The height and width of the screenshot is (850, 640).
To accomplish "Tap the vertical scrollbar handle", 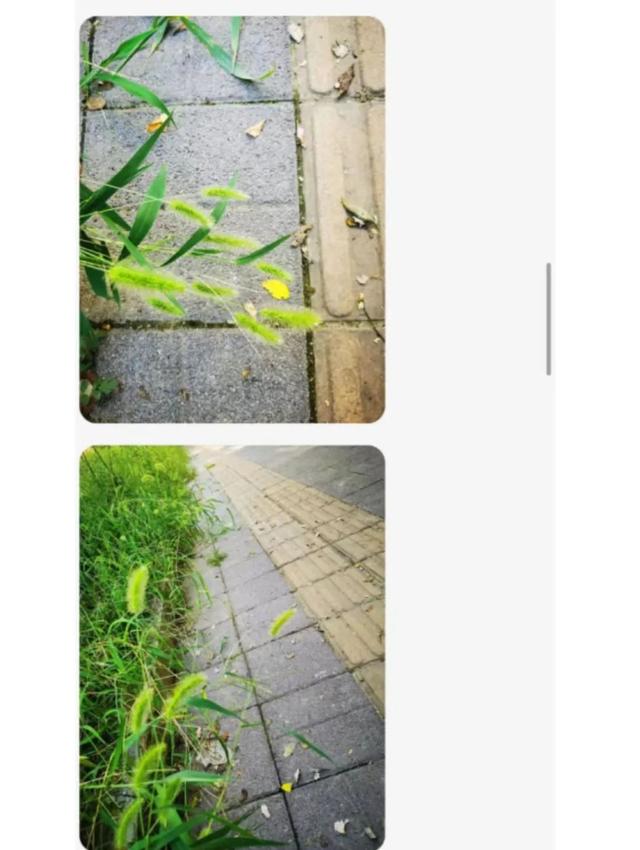I will [548, 319].
